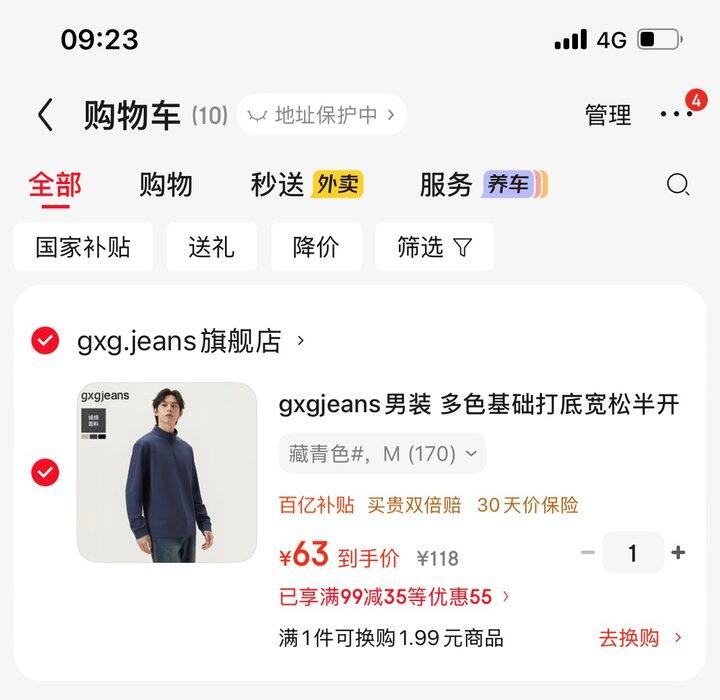Viewport: 720px width, 700px height.
Task: Search within the shopping cart
Action: [x=678, y=185]
